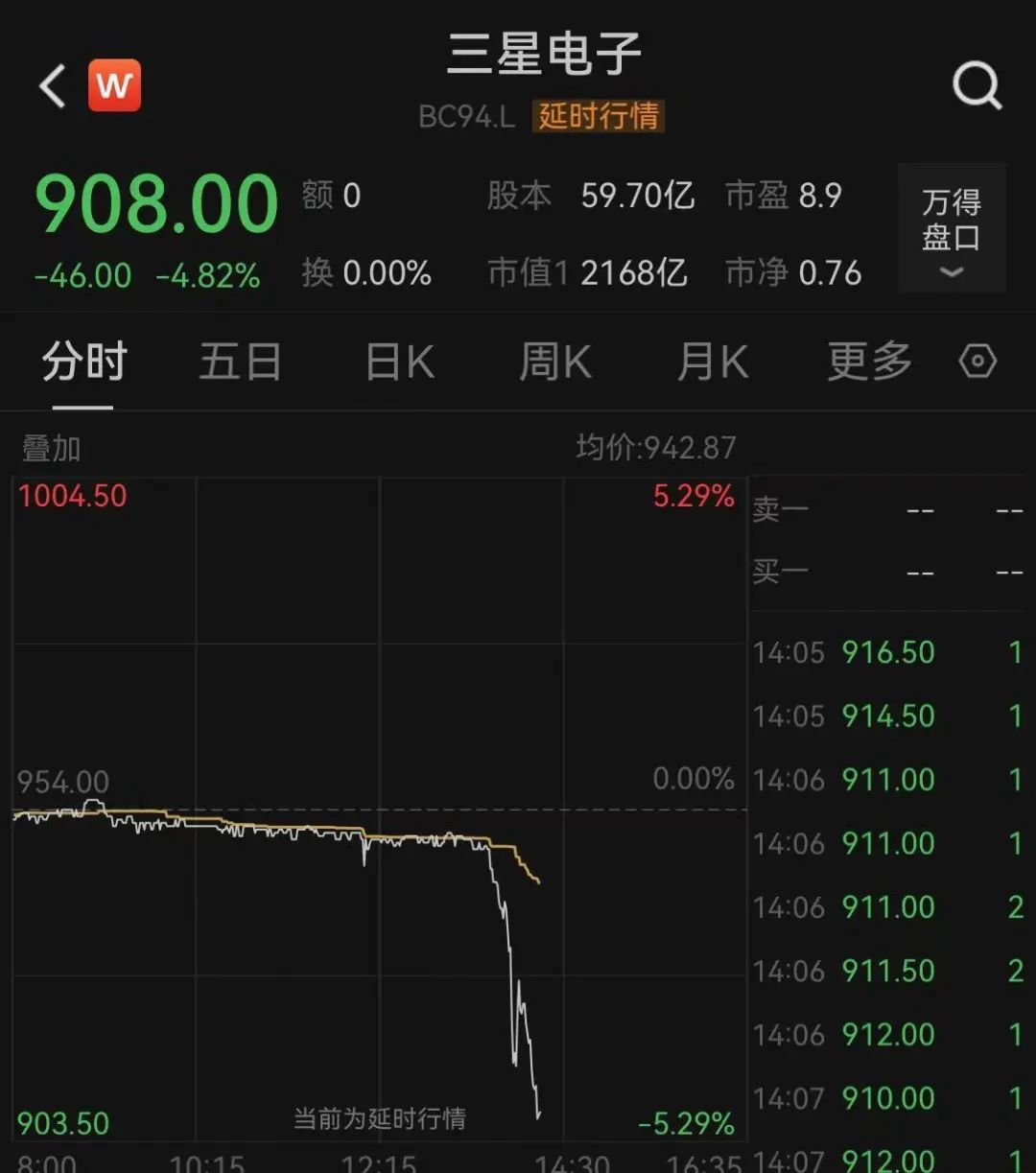Expand the 万得盘口 panel
Screen dimensions: 1036x1173
point(951,228)
